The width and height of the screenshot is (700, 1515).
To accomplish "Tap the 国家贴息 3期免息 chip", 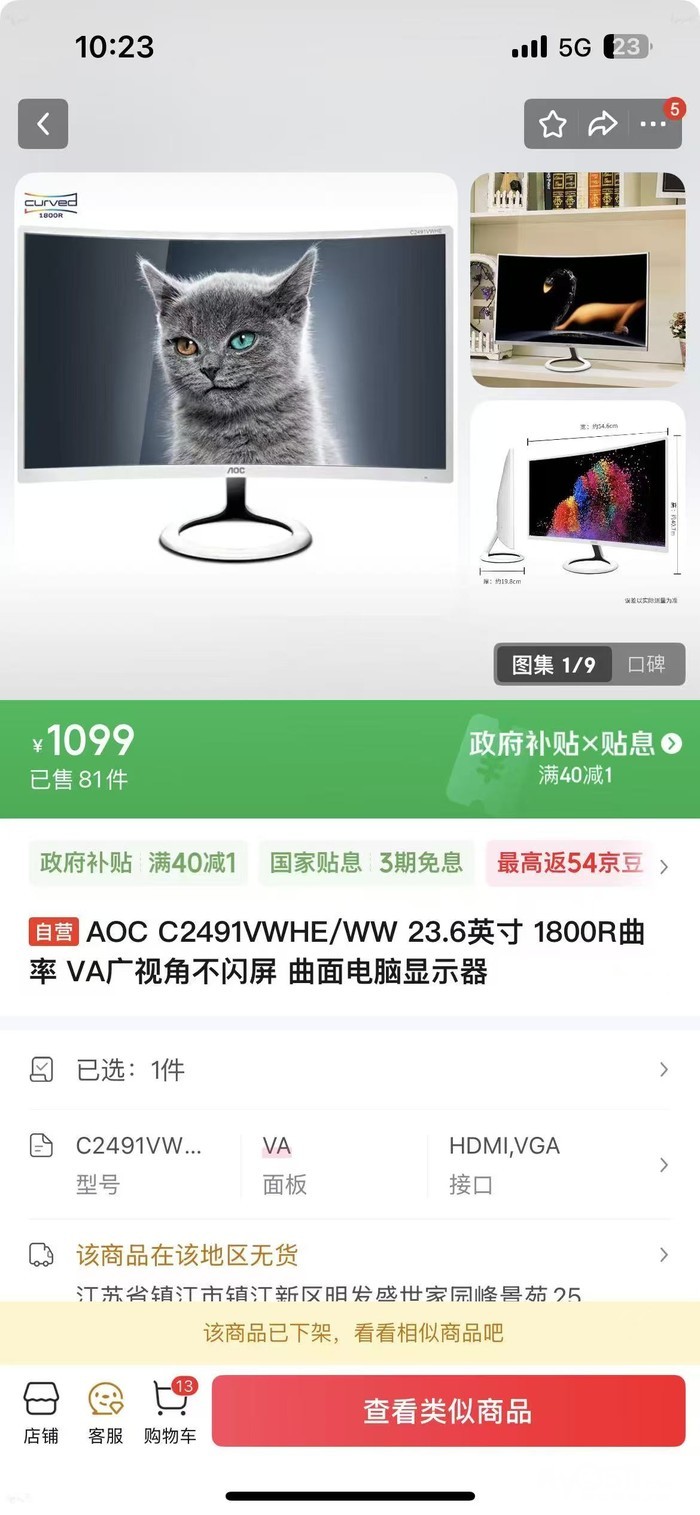I will [366, 863].
